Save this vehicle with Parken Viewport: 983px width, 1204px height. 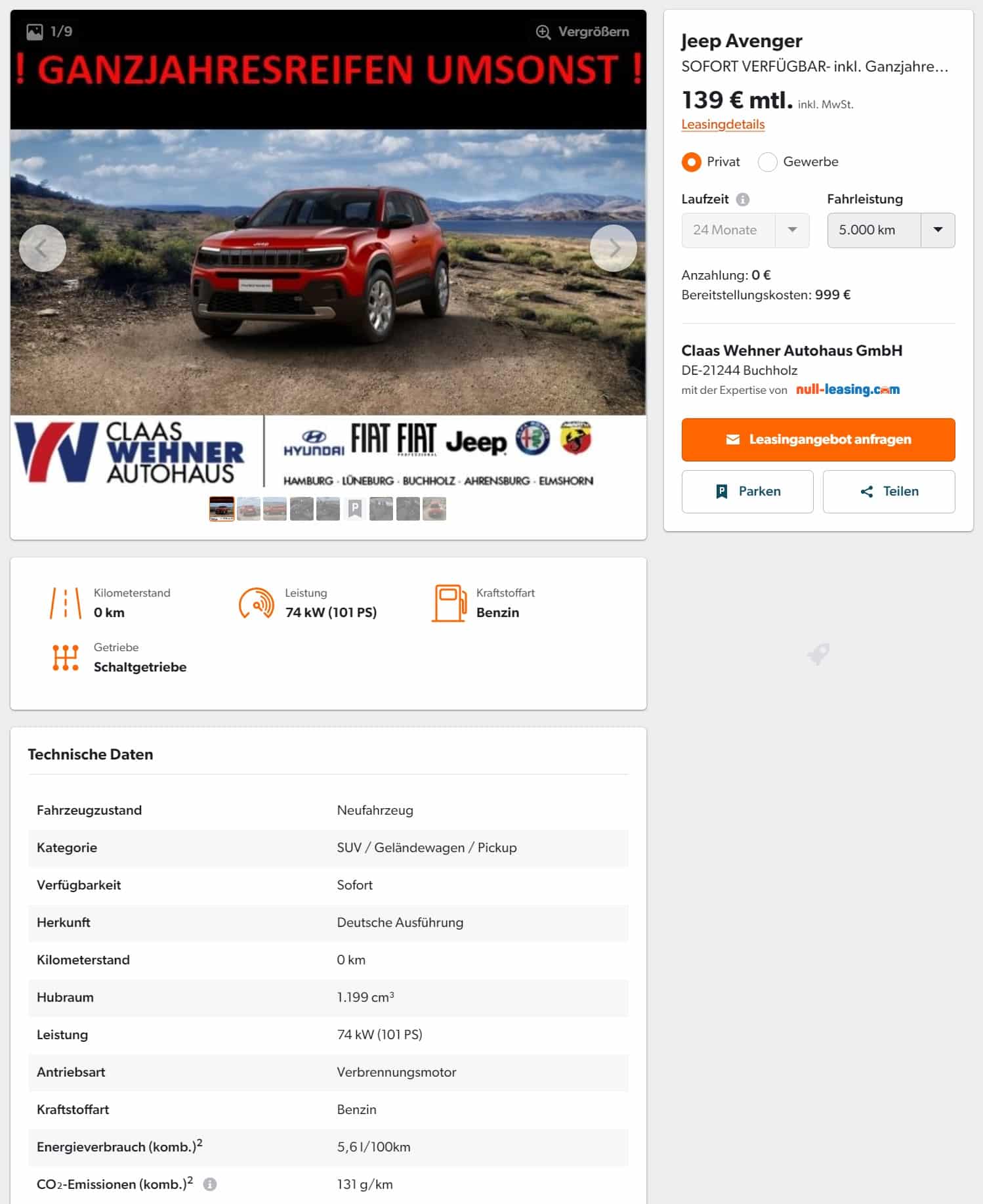point(747,492)
